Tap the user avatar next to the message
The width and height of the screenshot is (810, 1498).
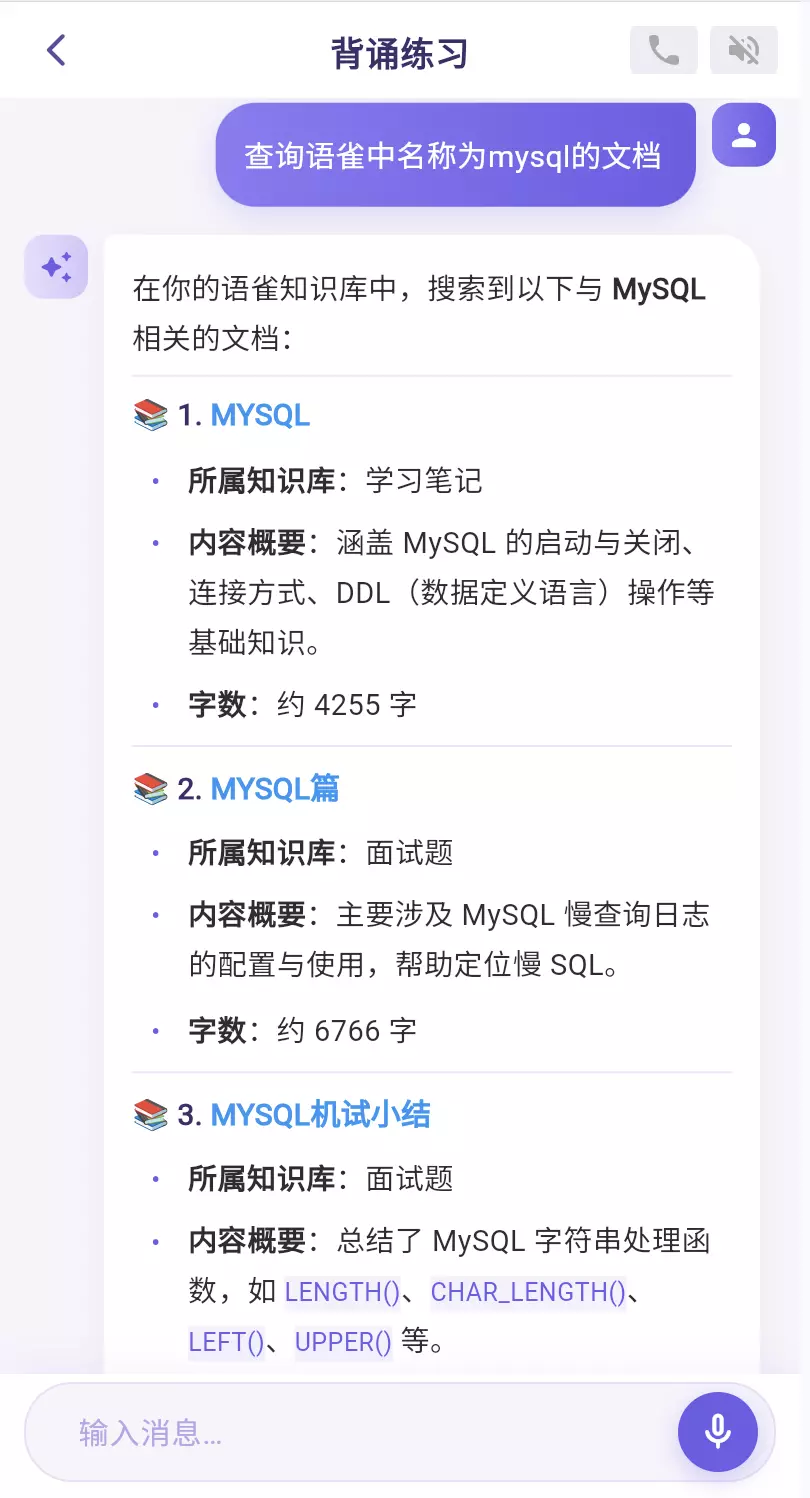[x=743, y=134]
